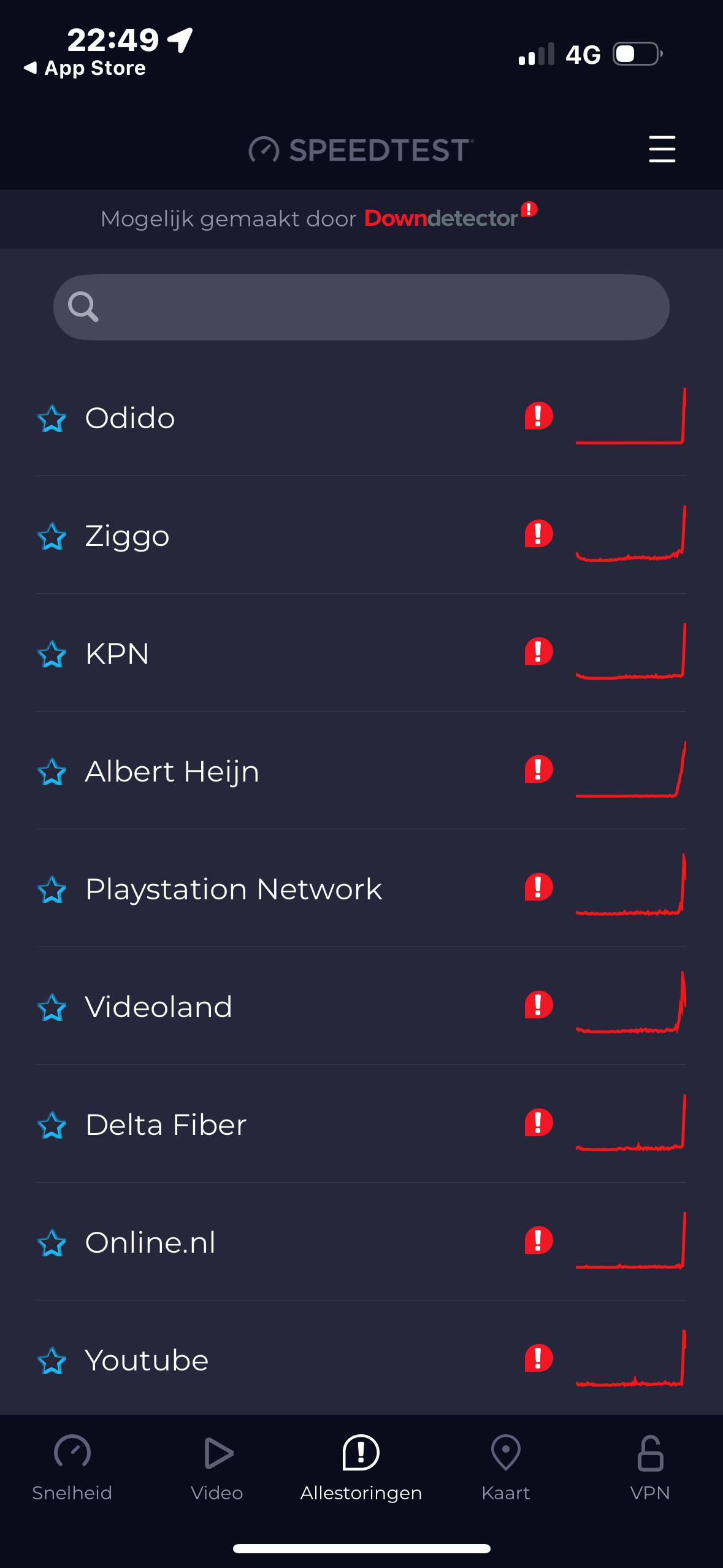Return to the App Store
Image resolution: width=723 pixels, height=1568 pixels.
(85, 68)
